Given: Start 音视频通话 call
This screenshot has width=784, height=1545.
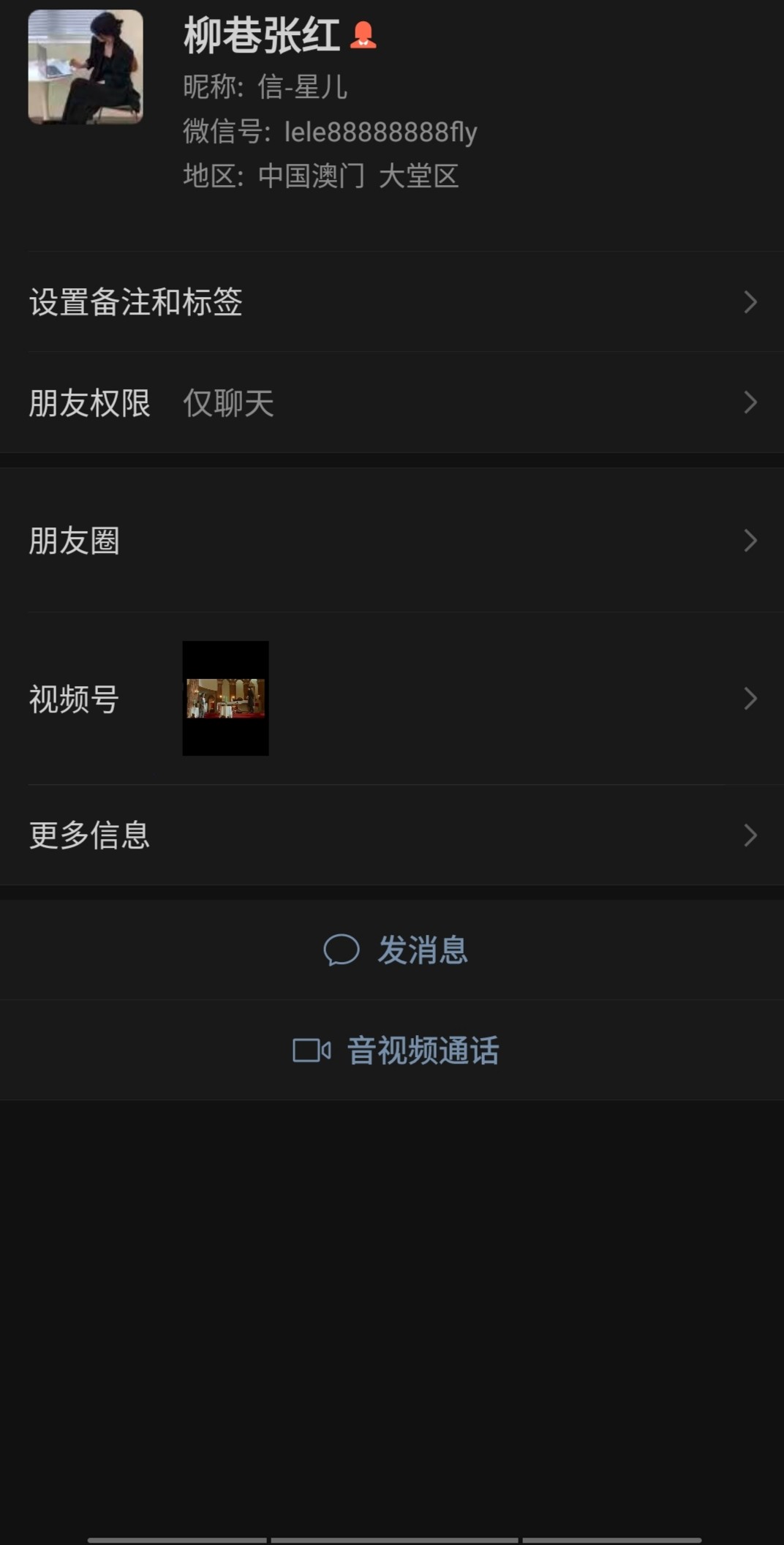Looking at the screenshot, I should [x=395, y=1050].
